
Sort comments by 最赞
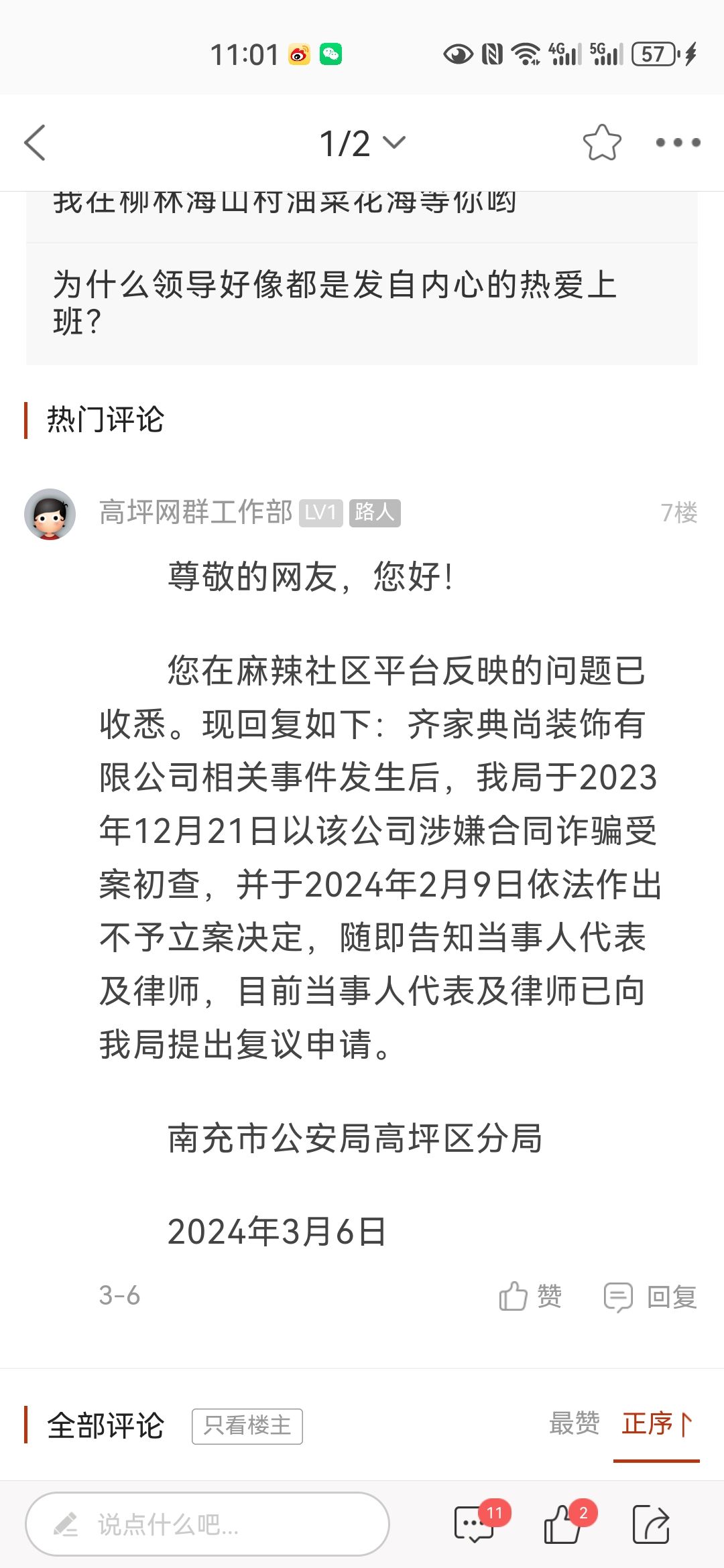tap(574, 1423)
